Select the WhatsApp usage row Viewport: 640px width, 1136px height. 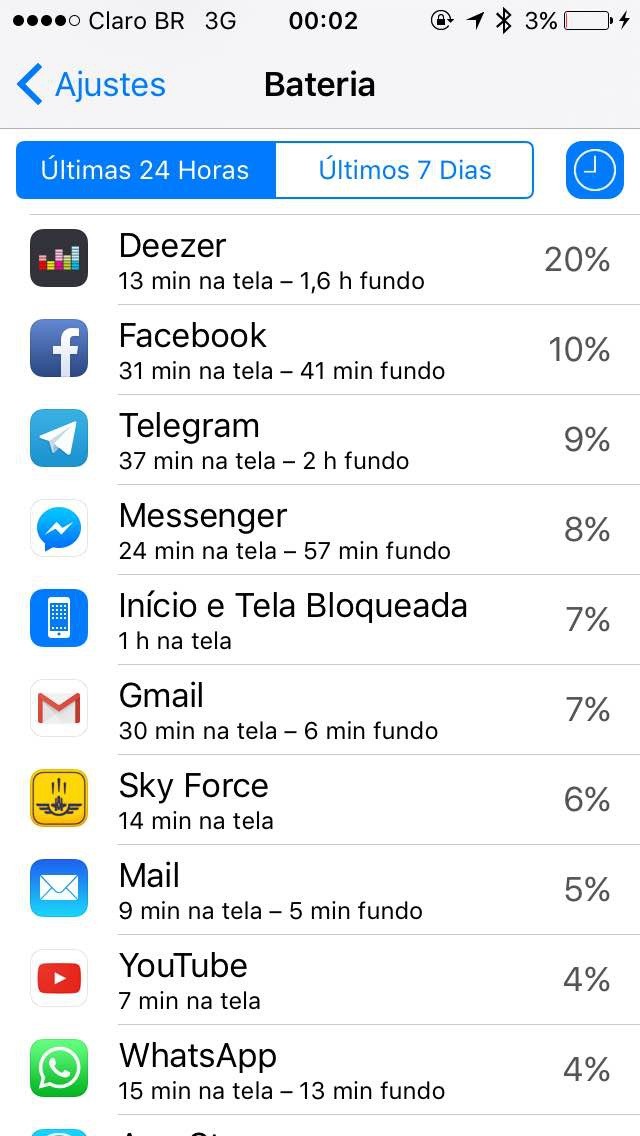320,1070
